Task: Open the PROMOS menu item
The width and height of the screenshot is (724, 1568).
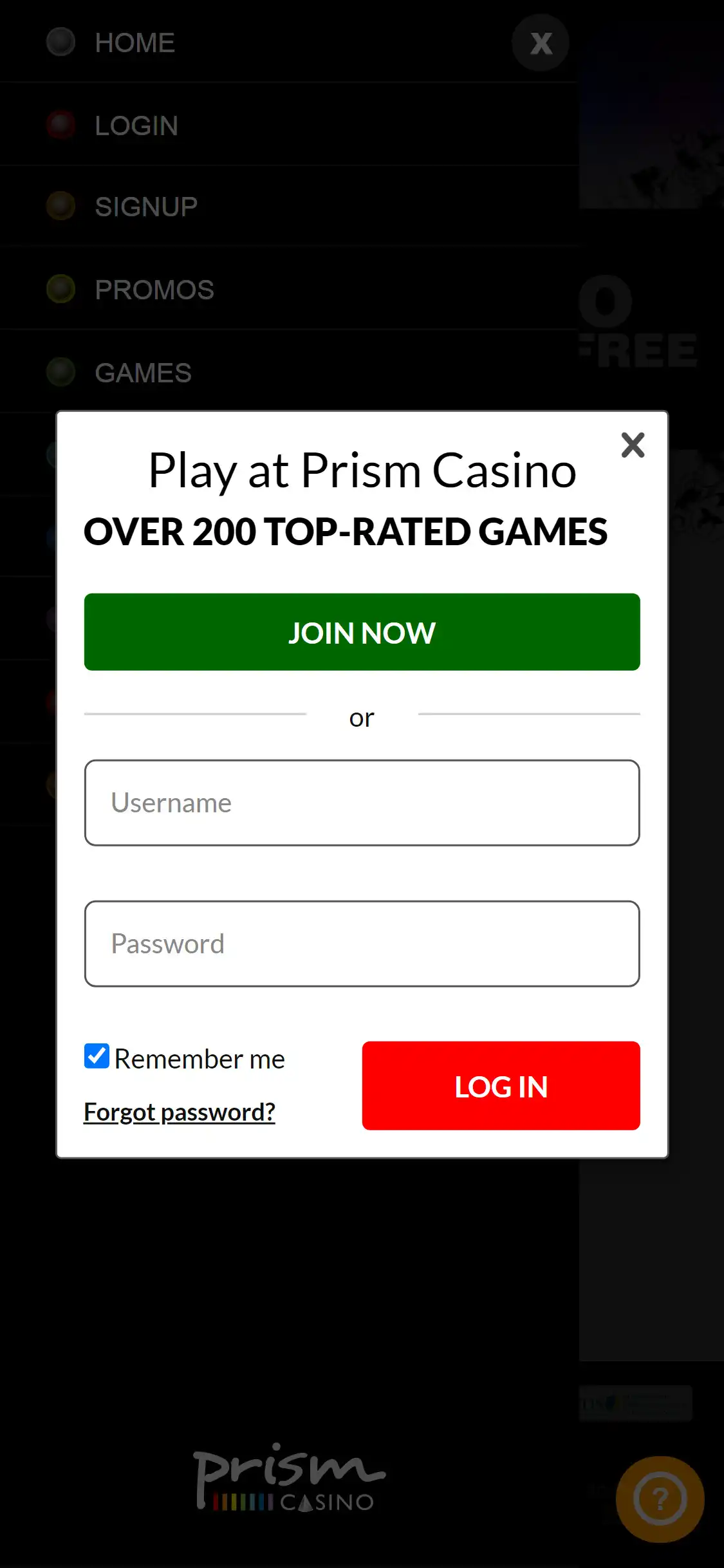Action: 154,290
